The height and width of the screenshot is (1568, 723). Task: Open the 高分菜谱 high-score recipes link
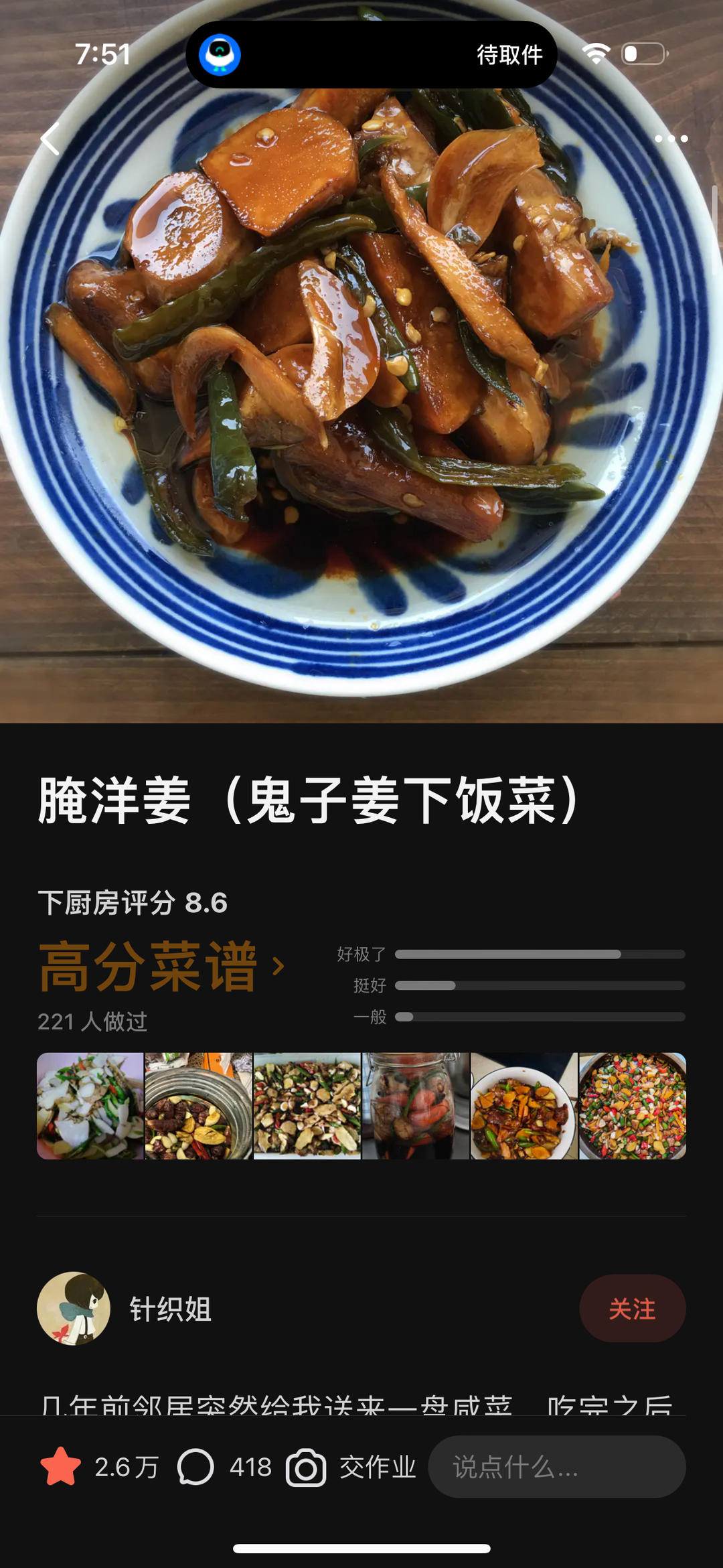(x=161, y=967)
